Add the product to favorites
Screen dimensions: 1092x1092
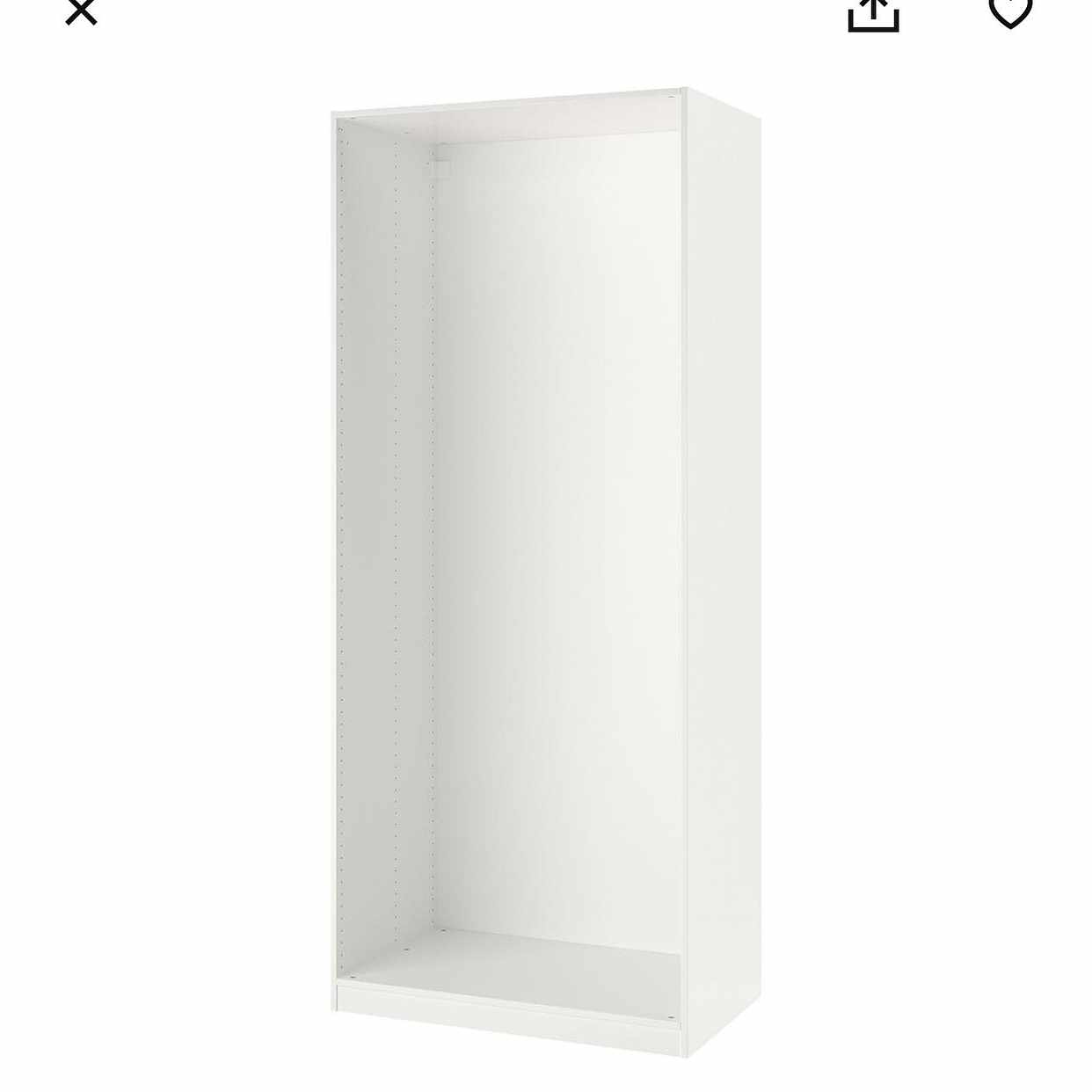(x=1010, y=11)
